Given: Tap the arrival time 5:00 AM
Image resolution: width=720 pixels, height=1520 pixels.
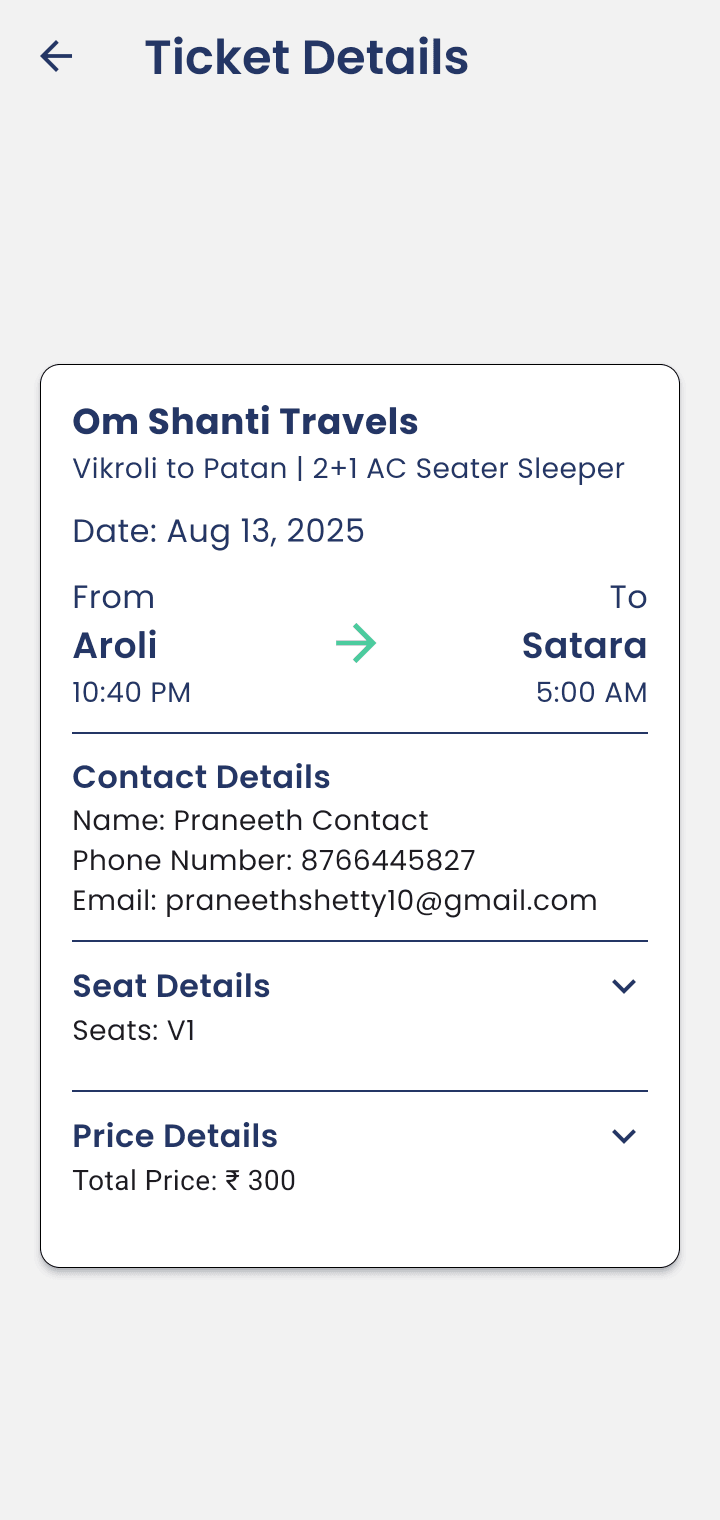Looking at the screenshot, I should pos(591,692).
